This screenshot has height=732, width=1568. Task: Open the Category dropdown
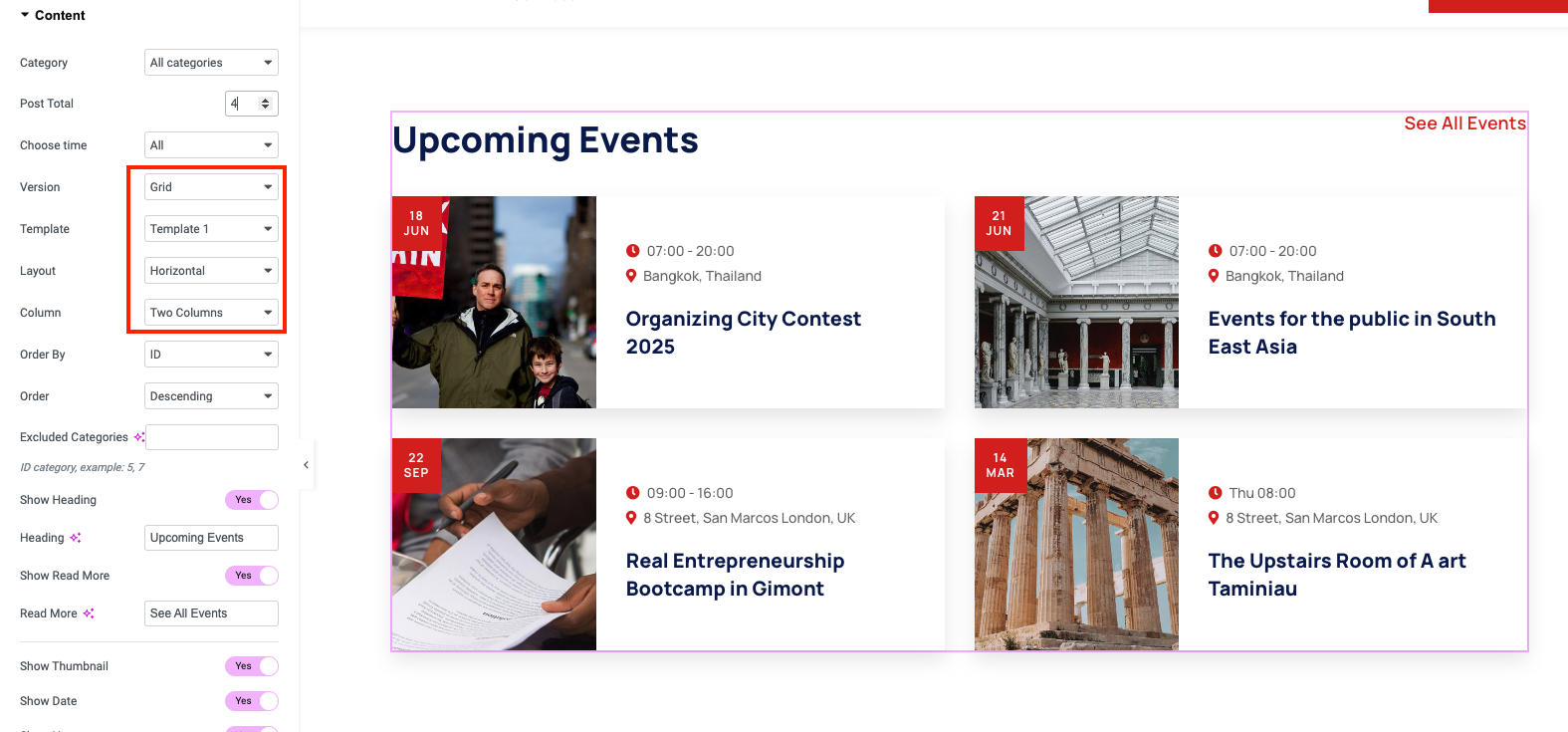(211, 63)
